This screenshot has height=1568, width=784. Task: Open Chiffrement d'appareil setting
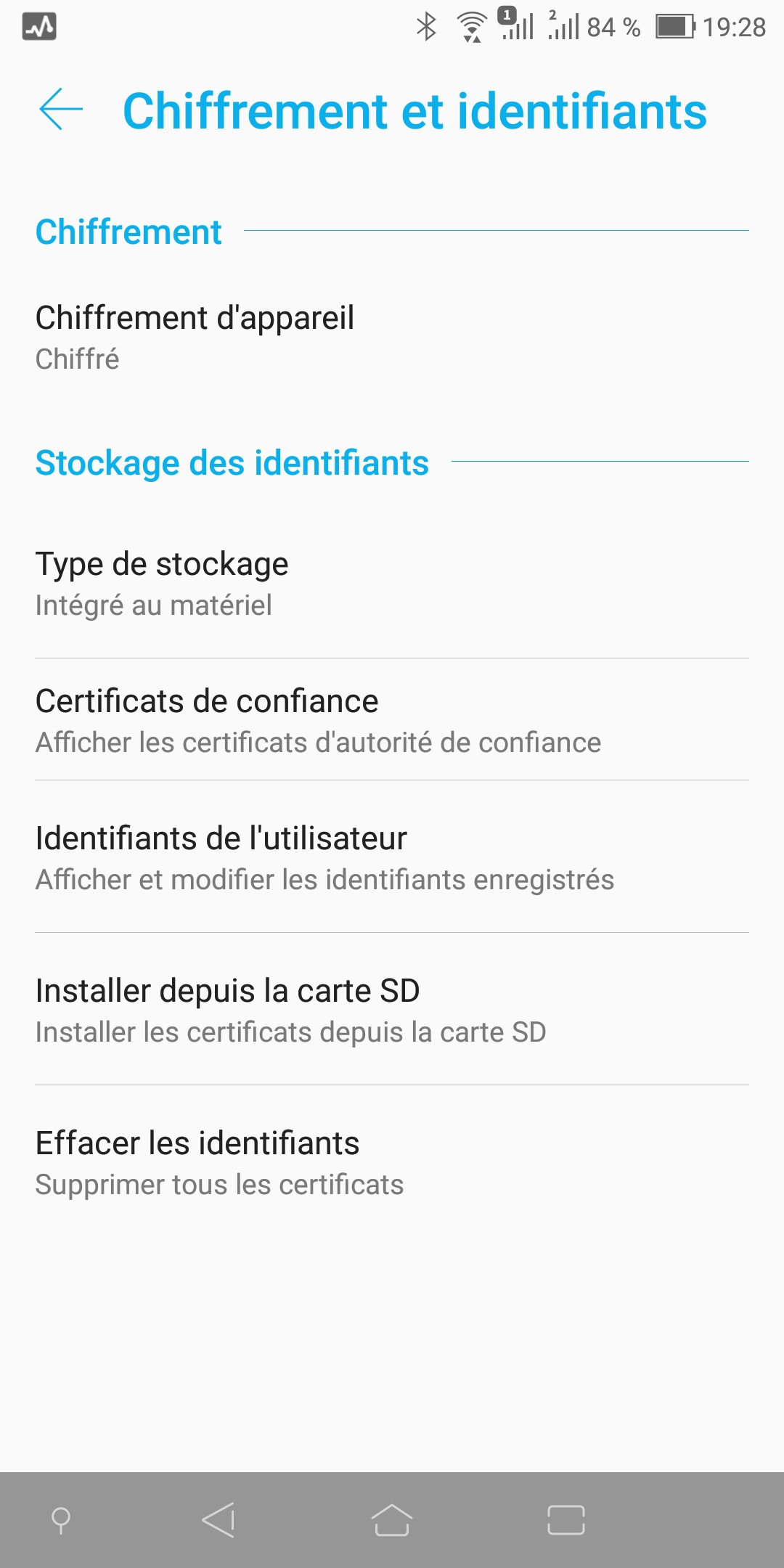coord(392,338)
